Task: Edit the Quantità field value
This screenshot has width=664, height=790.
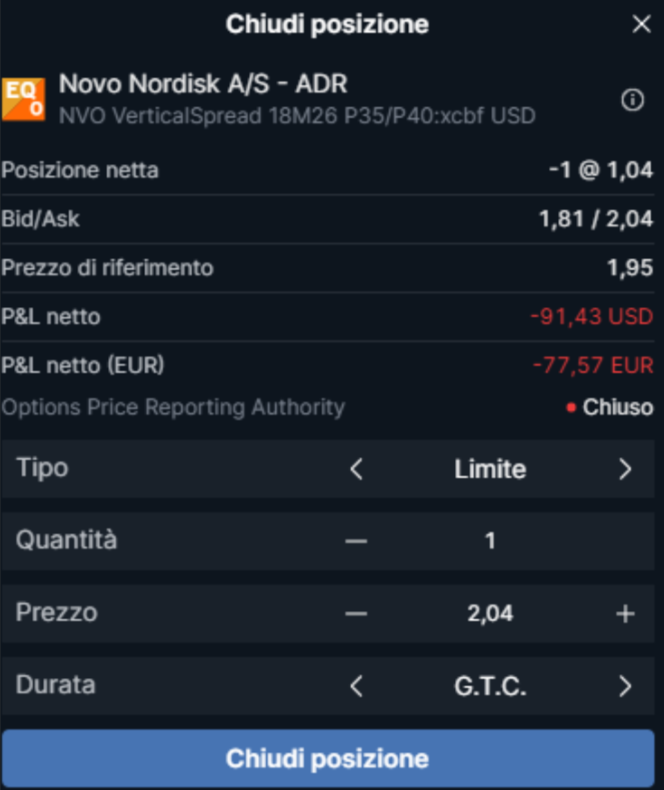Action: tap(490, 541)
